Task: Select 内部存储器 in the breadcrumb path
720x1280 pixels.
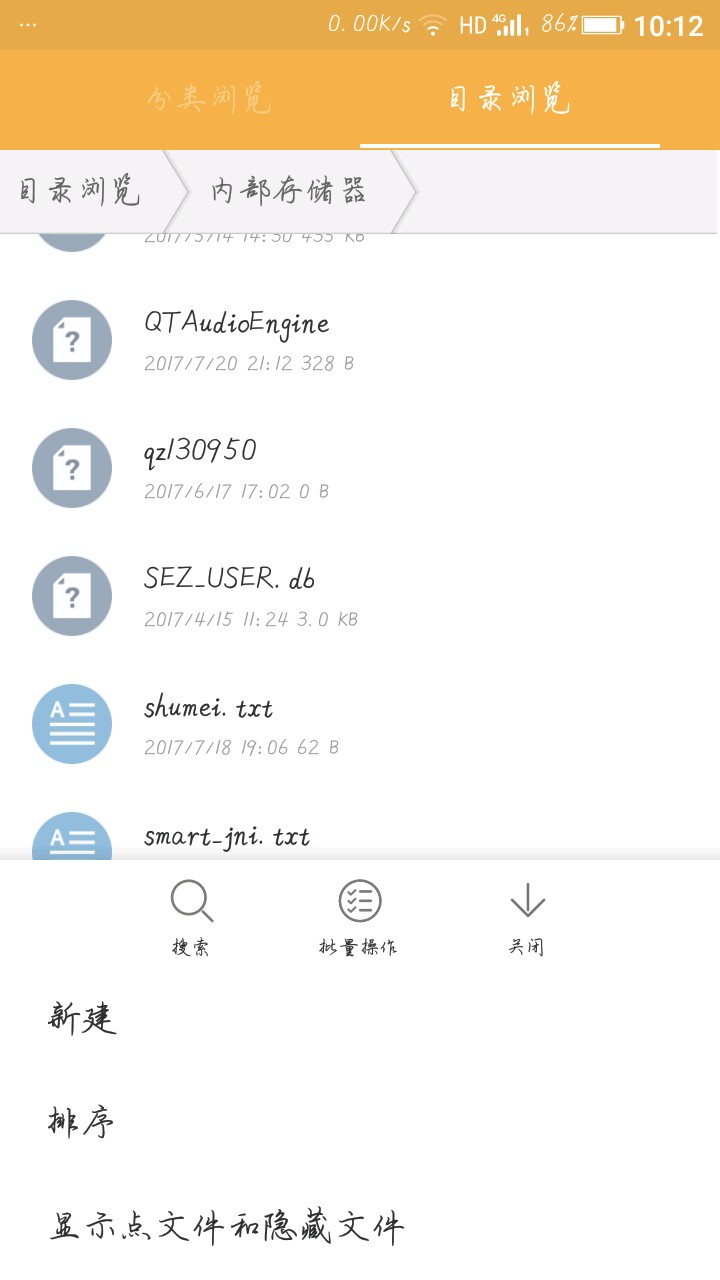Action: click(288, 191)
